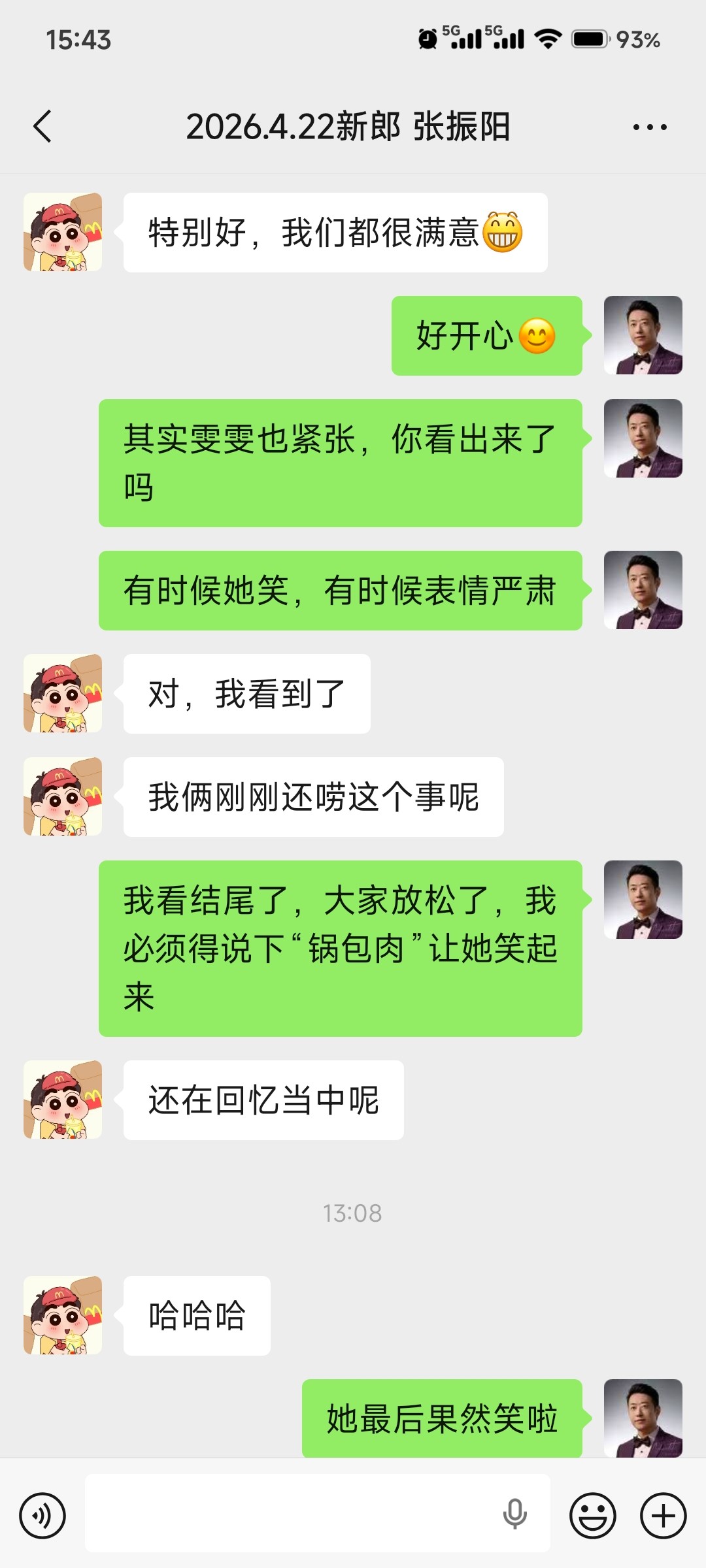The image size is (706, 1568).
Task: Tap contact avatar next to "还在回忆当中呢"
Action: (x=63, y=1100)
